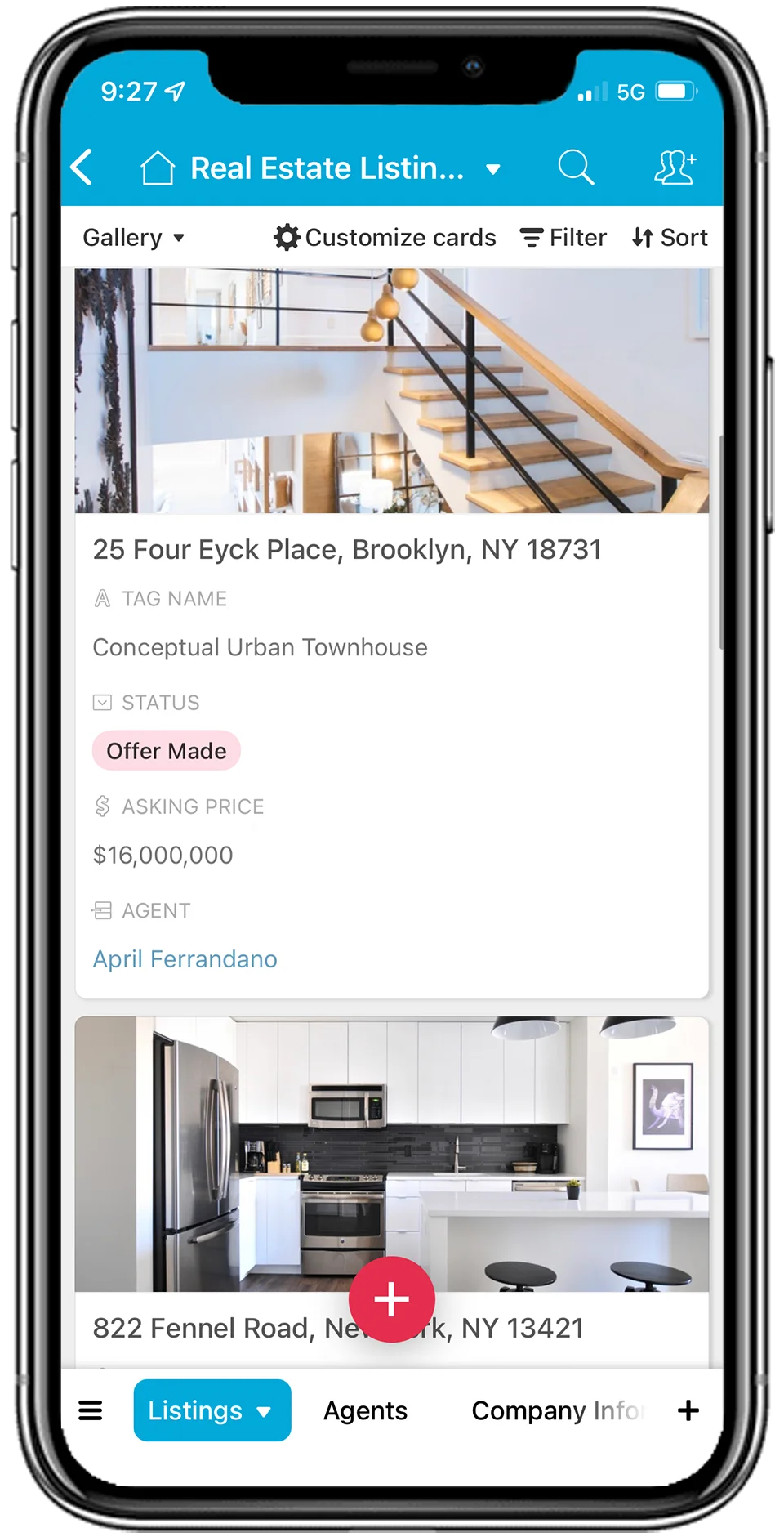
Task: Open the 25 Four Eyck Place listing card
Action: click(x=347, y=549)
